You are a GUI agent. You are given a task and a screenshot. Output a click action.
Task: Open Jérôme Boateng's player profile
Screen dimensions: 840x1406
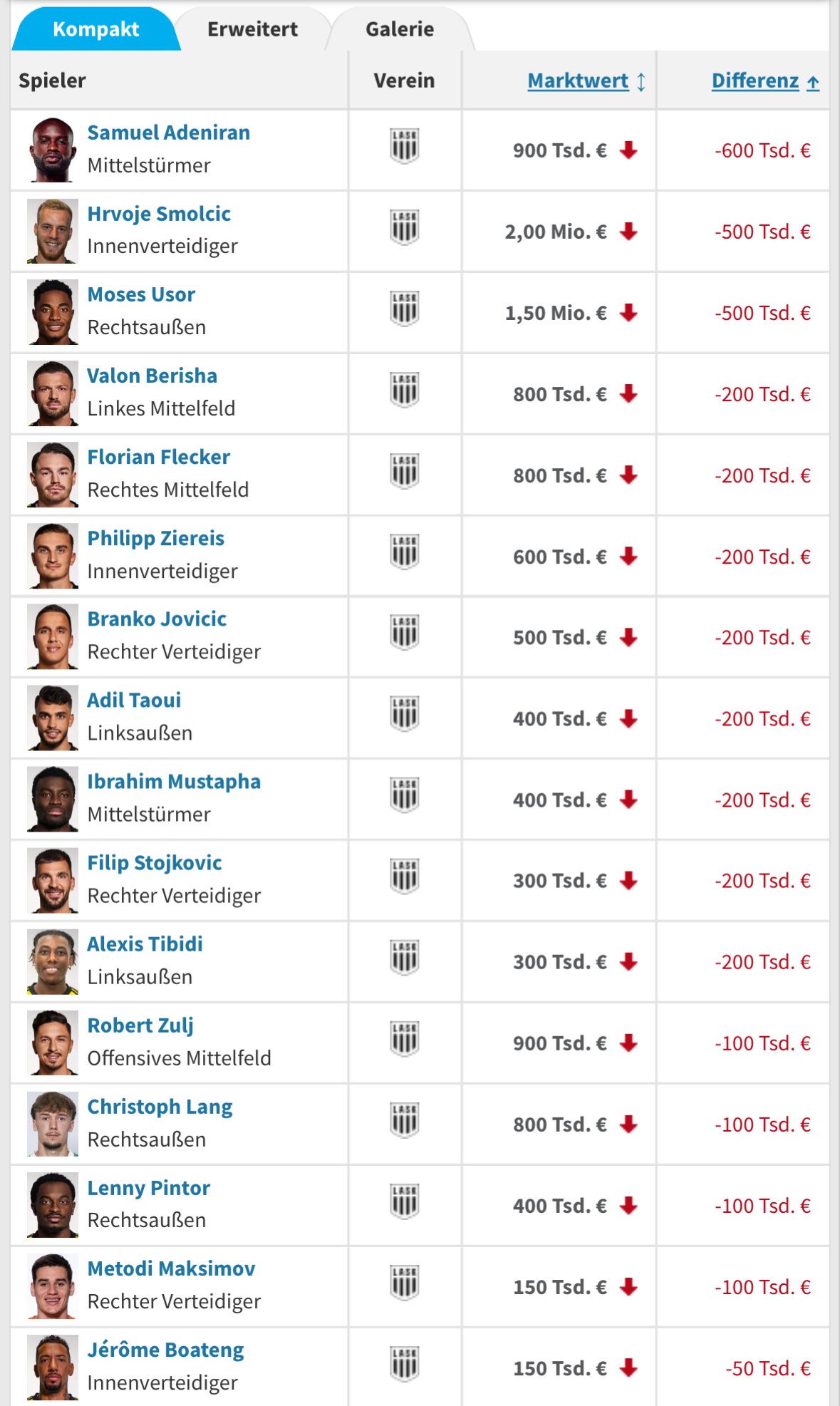[x=165, y=1350]
